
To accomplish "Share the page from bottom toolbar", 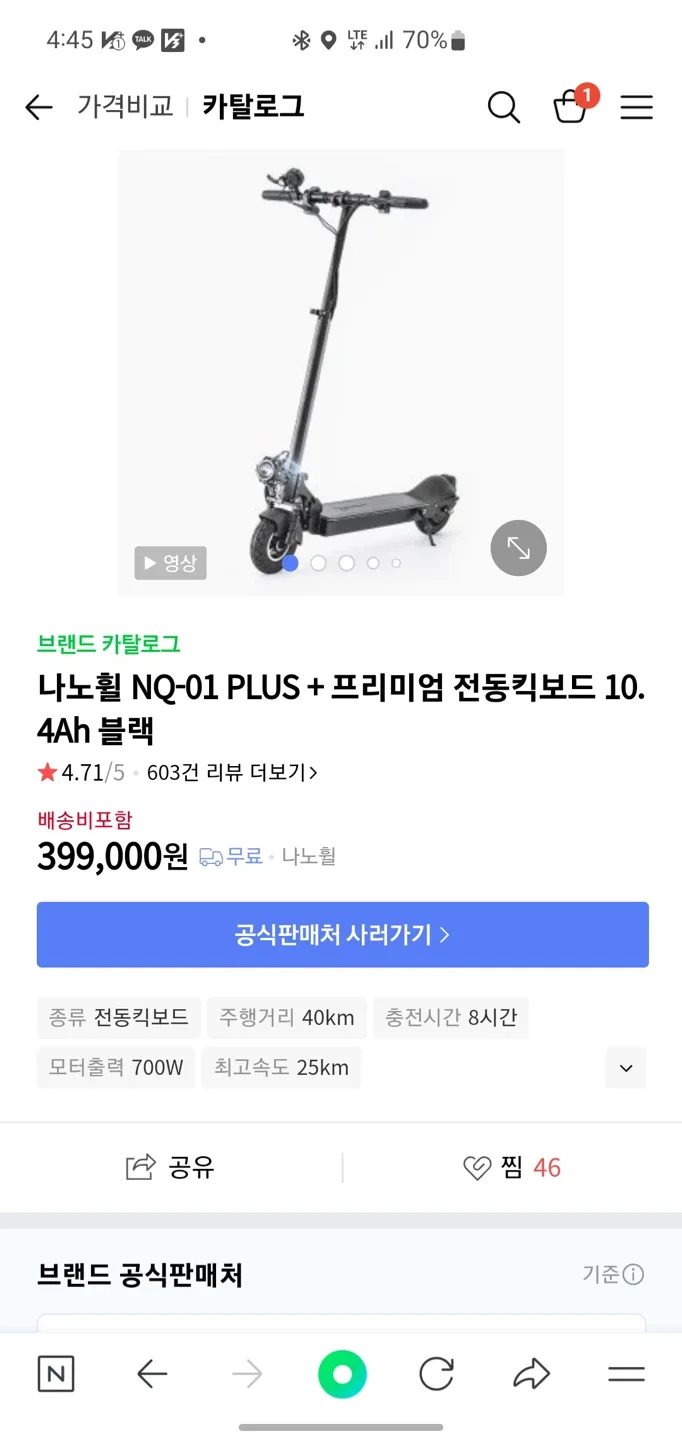I will point(531,1374).
